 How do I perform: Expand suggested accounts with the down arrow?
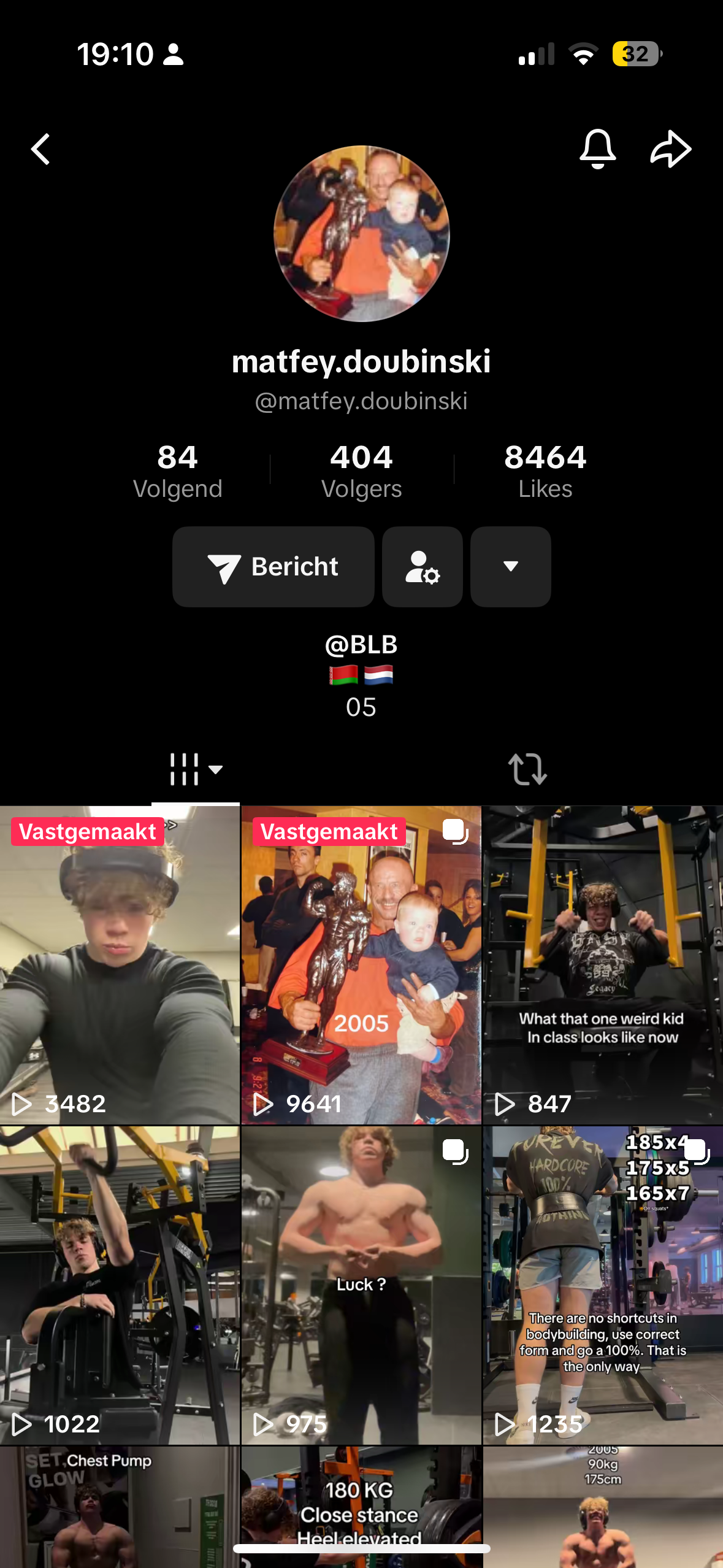tap(510, 567)
